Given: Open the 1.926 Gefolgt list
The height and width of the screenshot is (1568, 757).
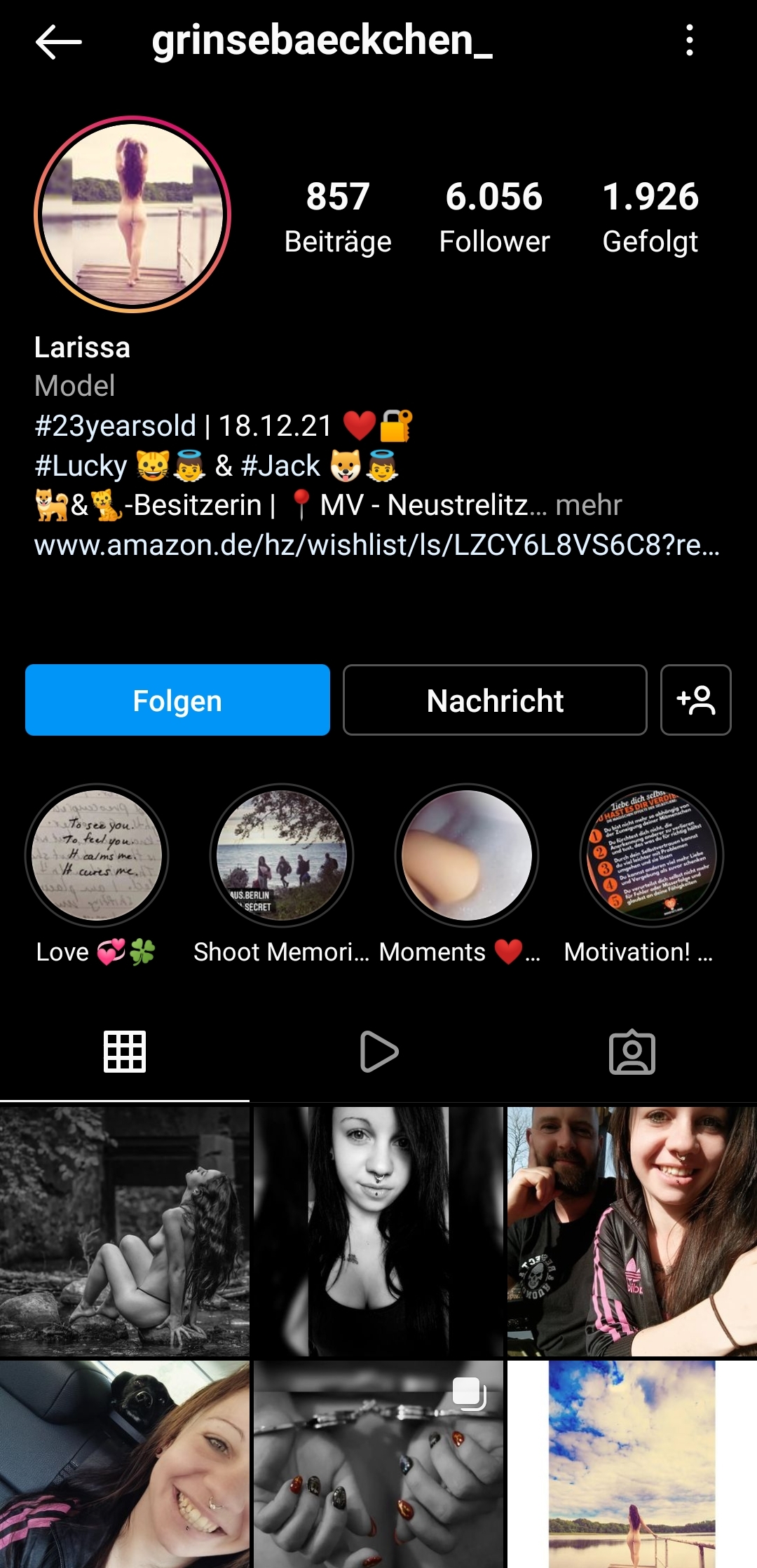Looking at the screenshot, I should pos(650,216).
